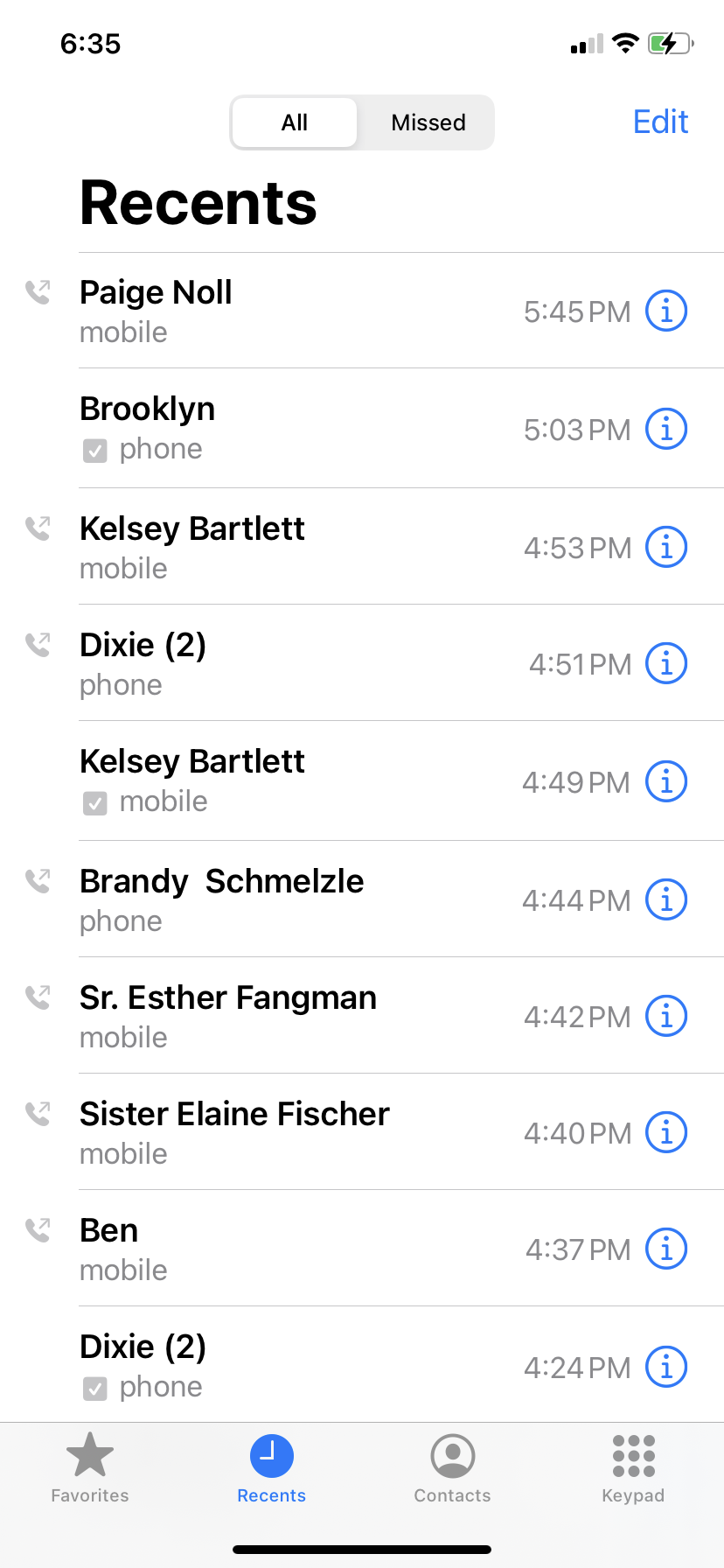Open info for Dixie's 4:51 PM call

tap(666, 663)
